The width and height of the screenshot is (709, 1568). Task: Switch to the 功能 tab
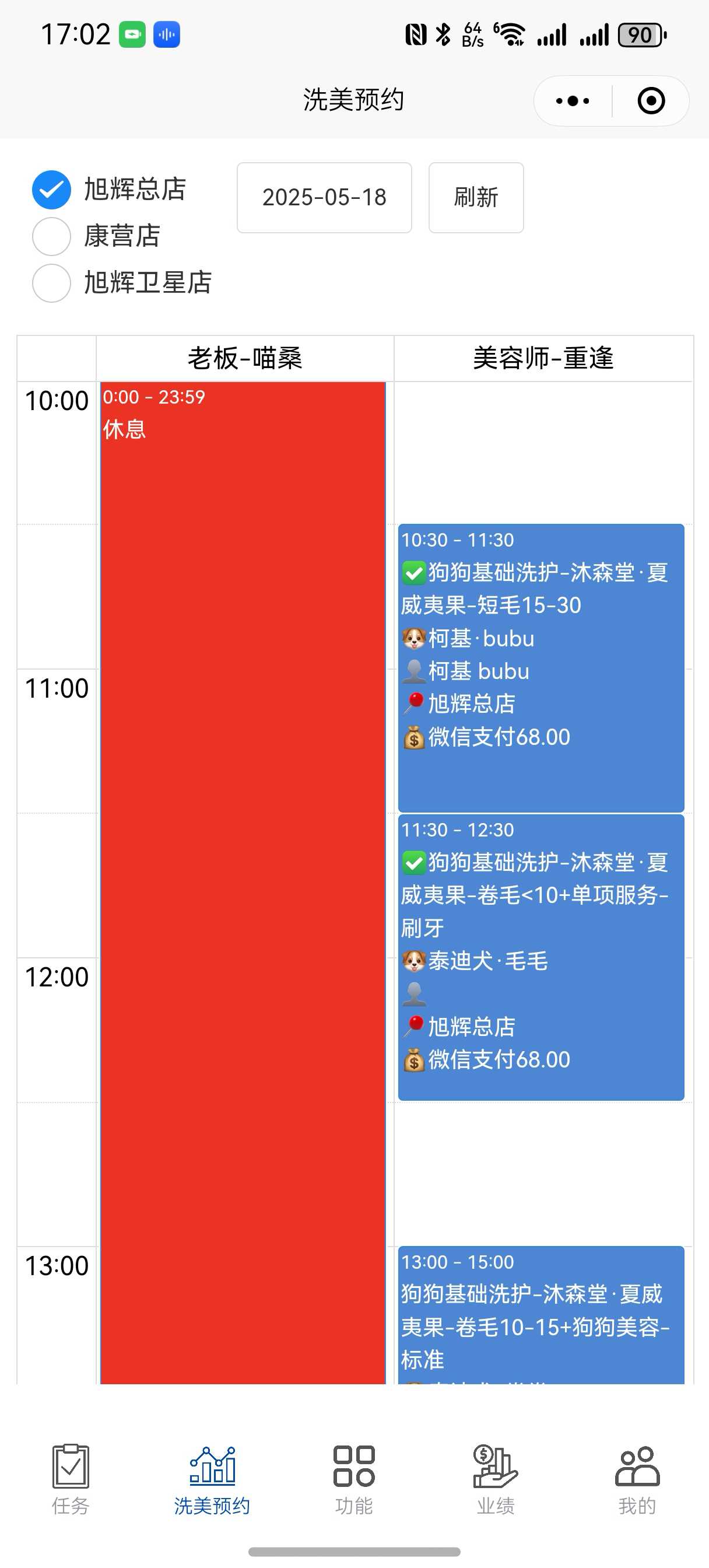click(x=353, y=1479)
